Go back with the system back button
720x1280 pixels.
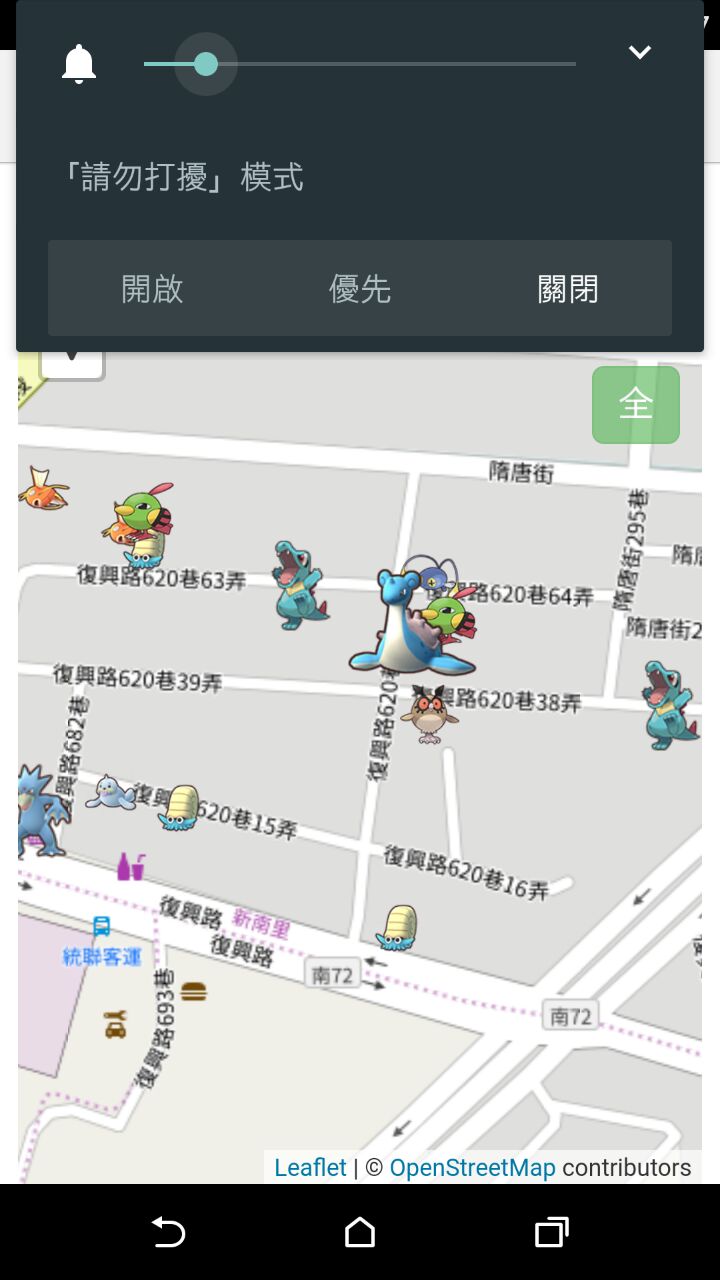pyautogui.click(x=168, y=1232)
